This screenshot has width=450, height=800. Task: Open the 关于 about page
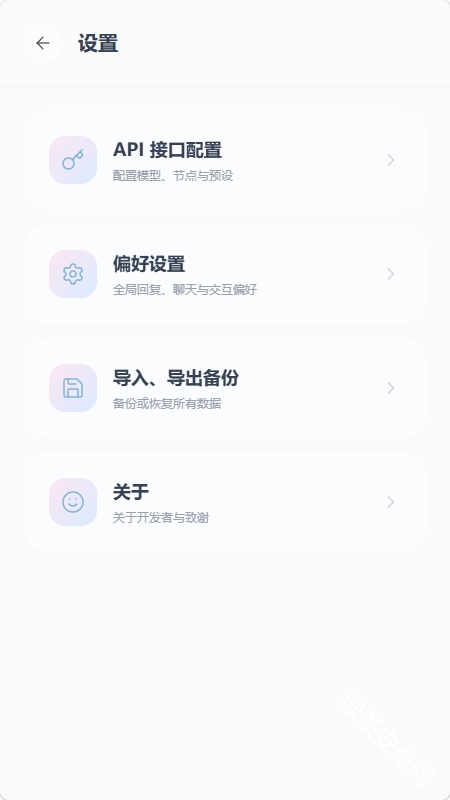225,502
